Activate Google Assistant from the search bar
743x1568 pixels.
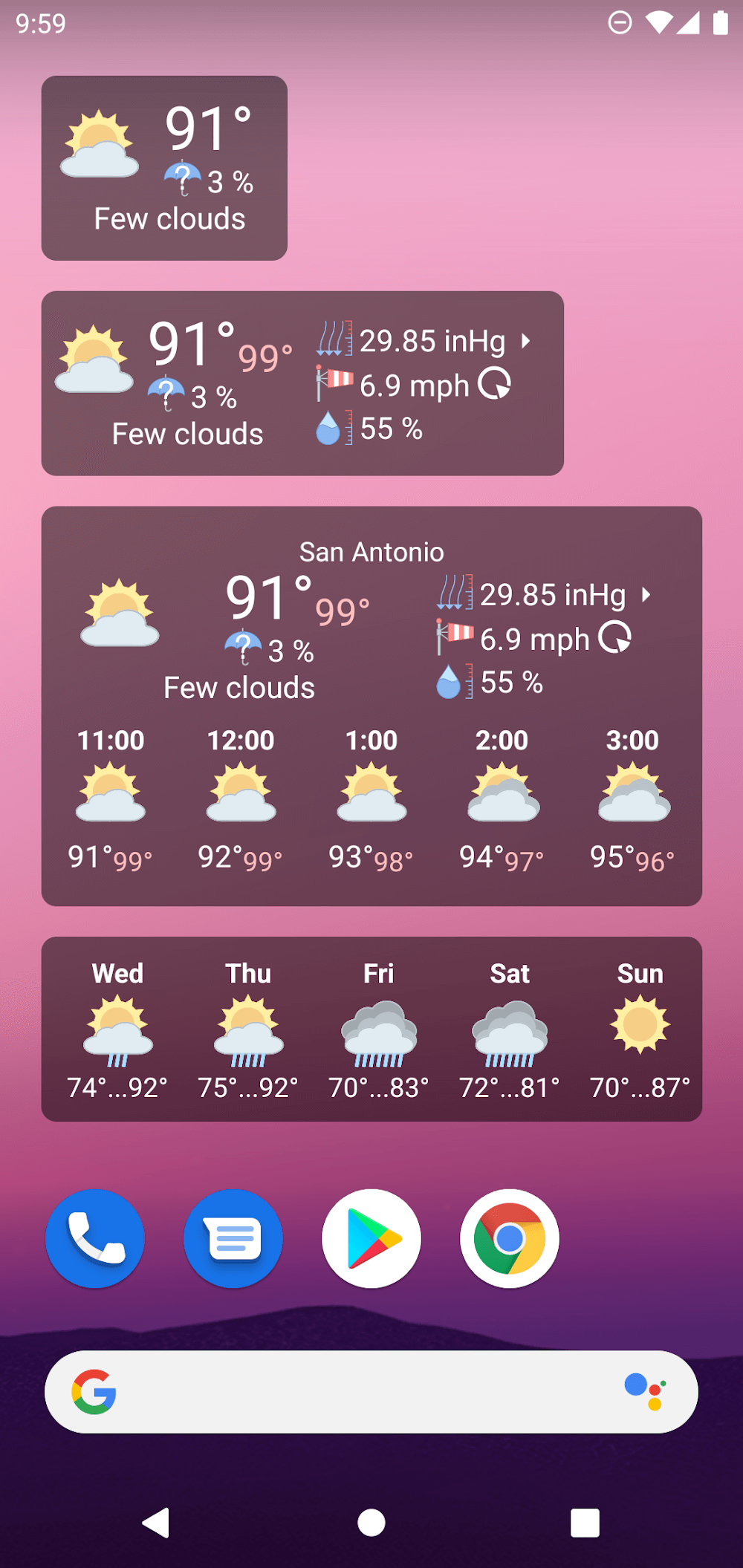645,1392
